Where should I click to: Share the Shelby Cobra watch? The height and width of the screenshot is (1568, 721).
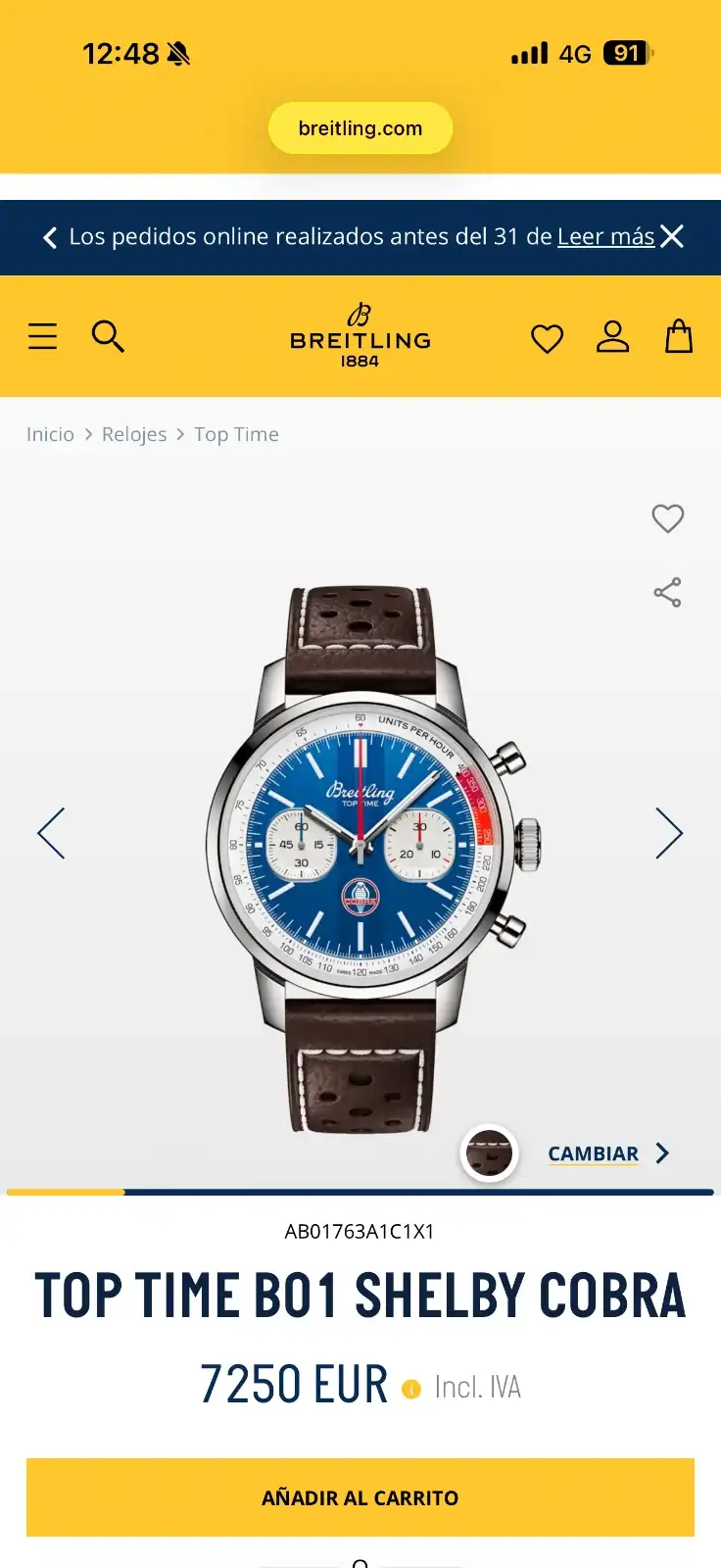668,592
